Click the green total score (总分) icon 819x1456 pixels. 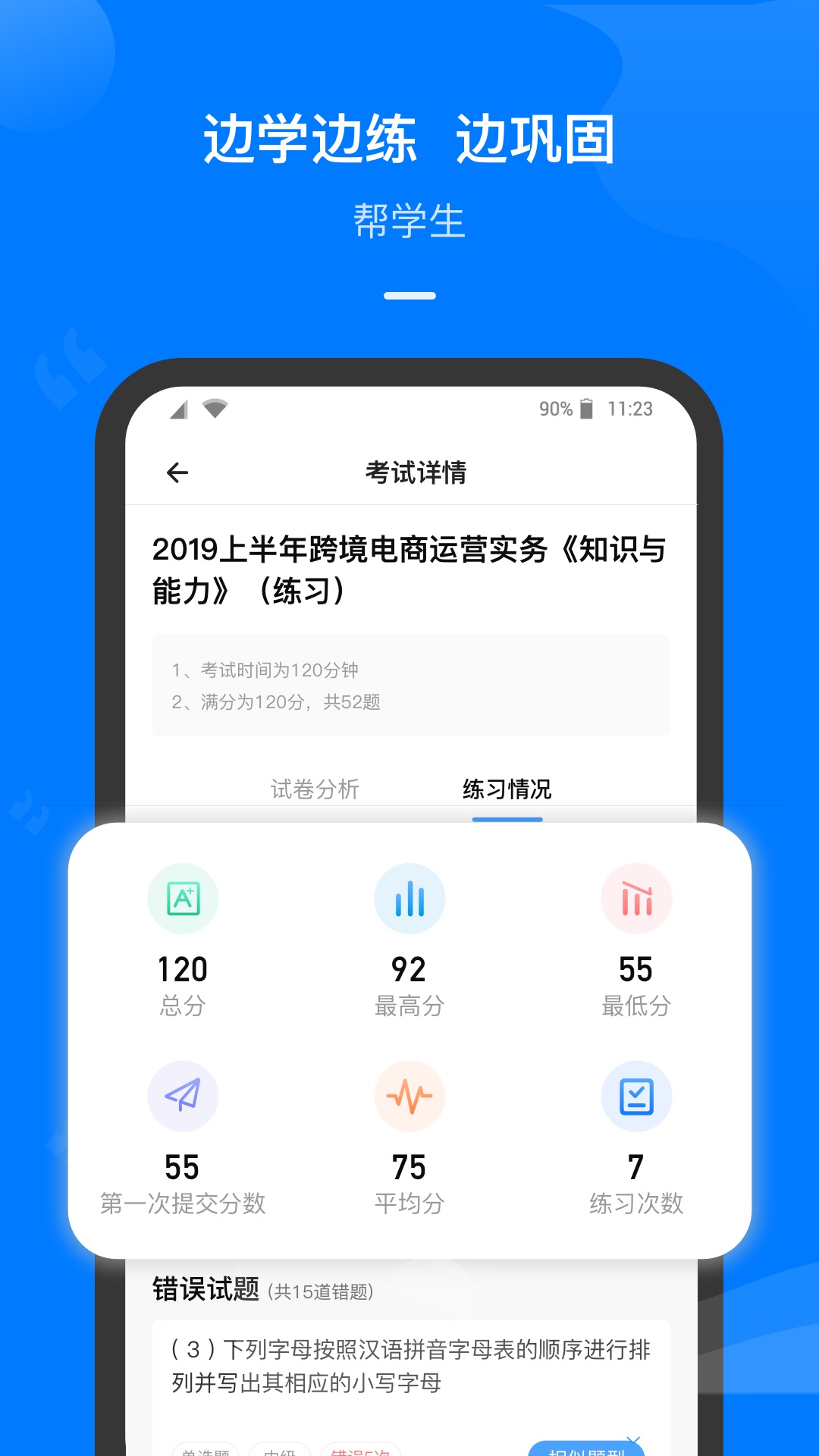(182, 897)
